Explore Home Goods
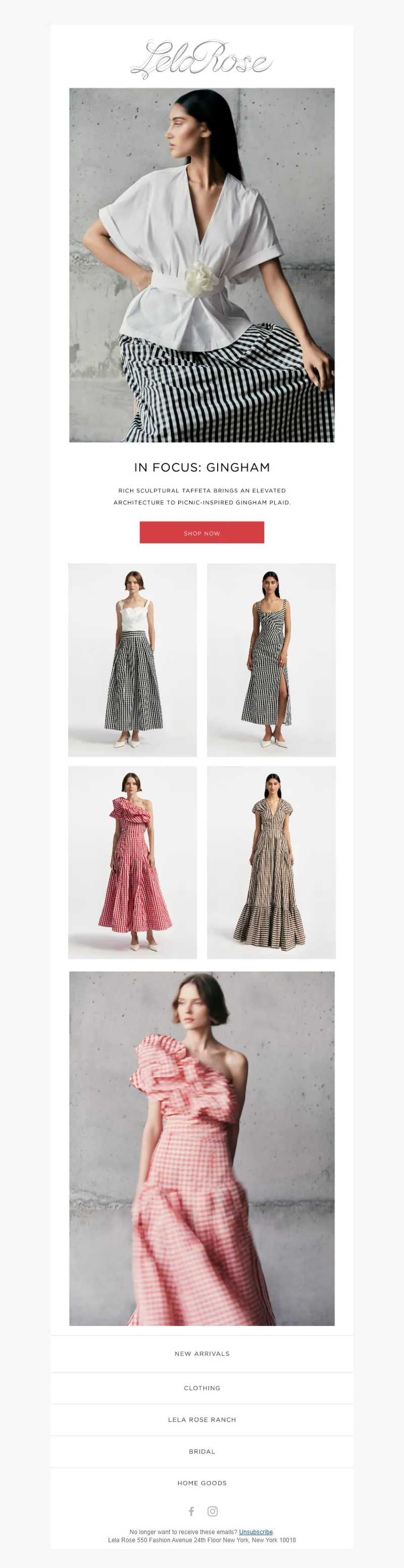404x1568 pixels. (202, 1483)
